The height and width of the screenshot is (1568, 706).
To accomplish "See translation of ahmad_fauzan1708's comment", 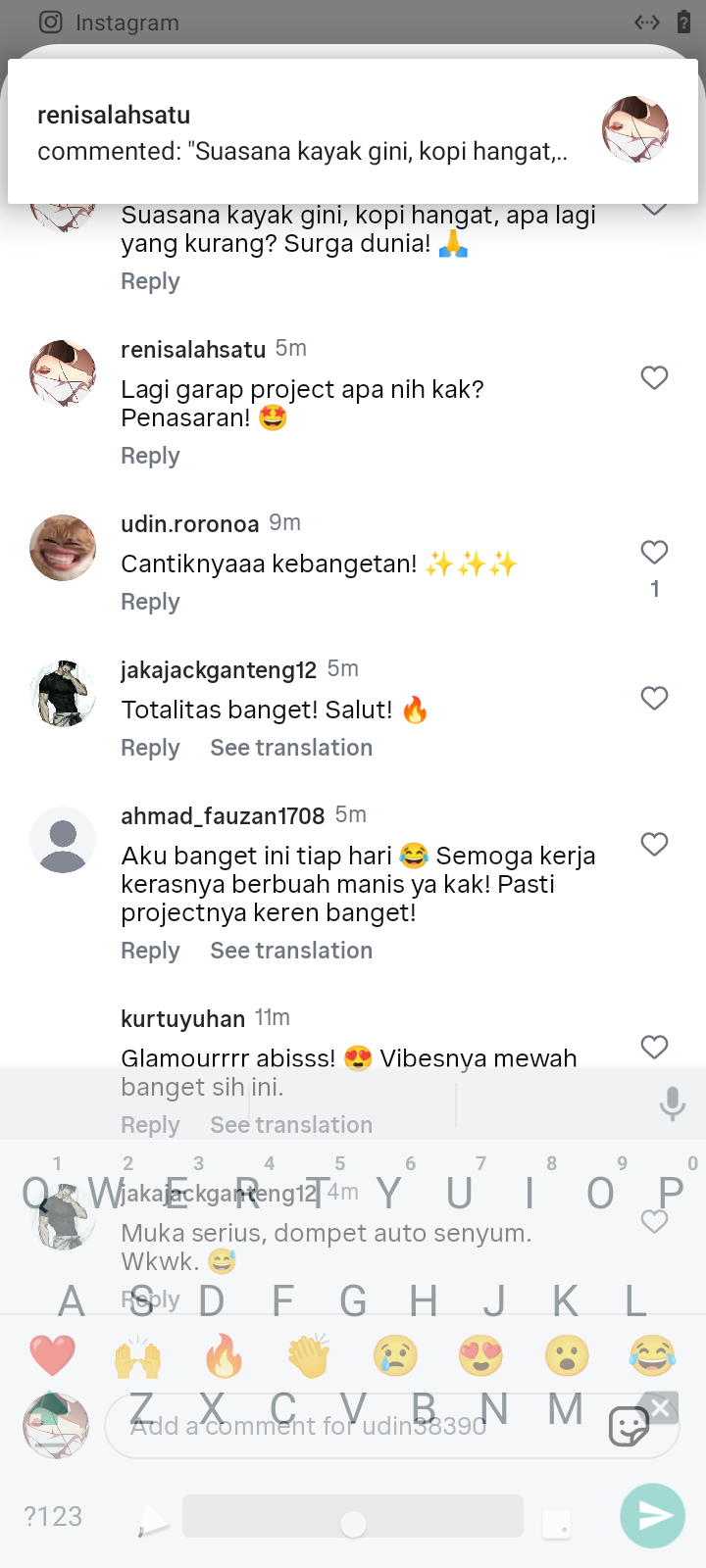I will pyautogui.click(x=291, y=951).
